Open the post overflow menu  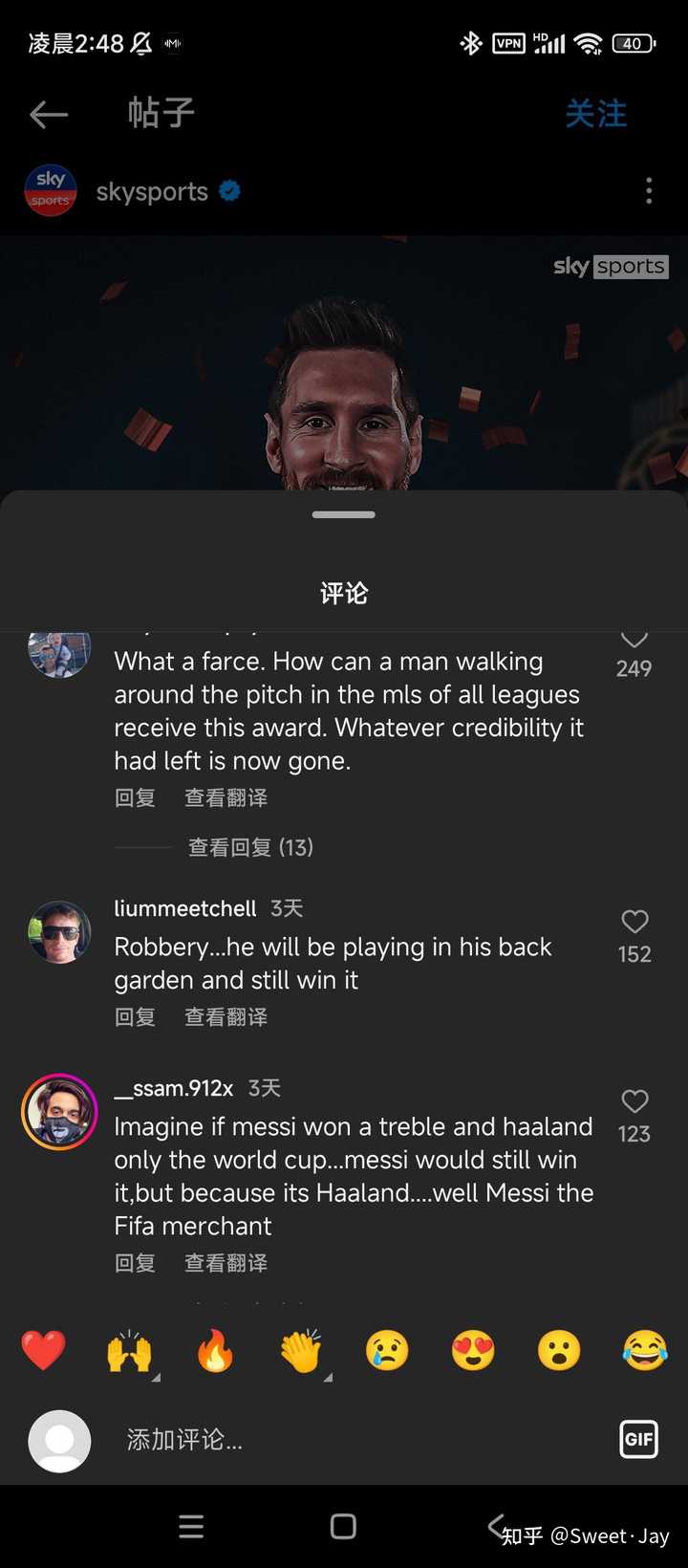(x=649, y=191)
